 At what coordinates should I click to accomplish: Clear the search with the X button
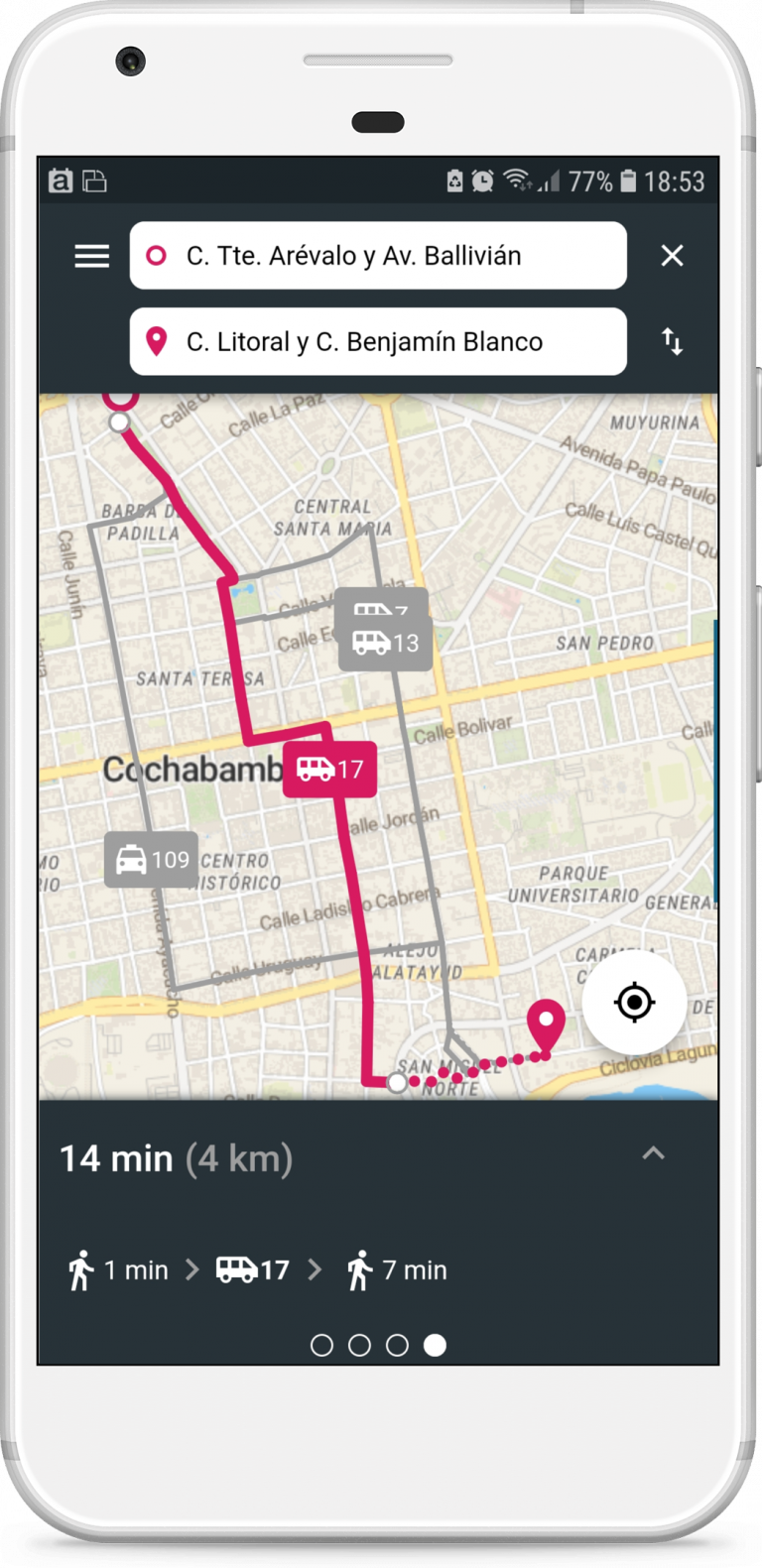tap(672, 256)
